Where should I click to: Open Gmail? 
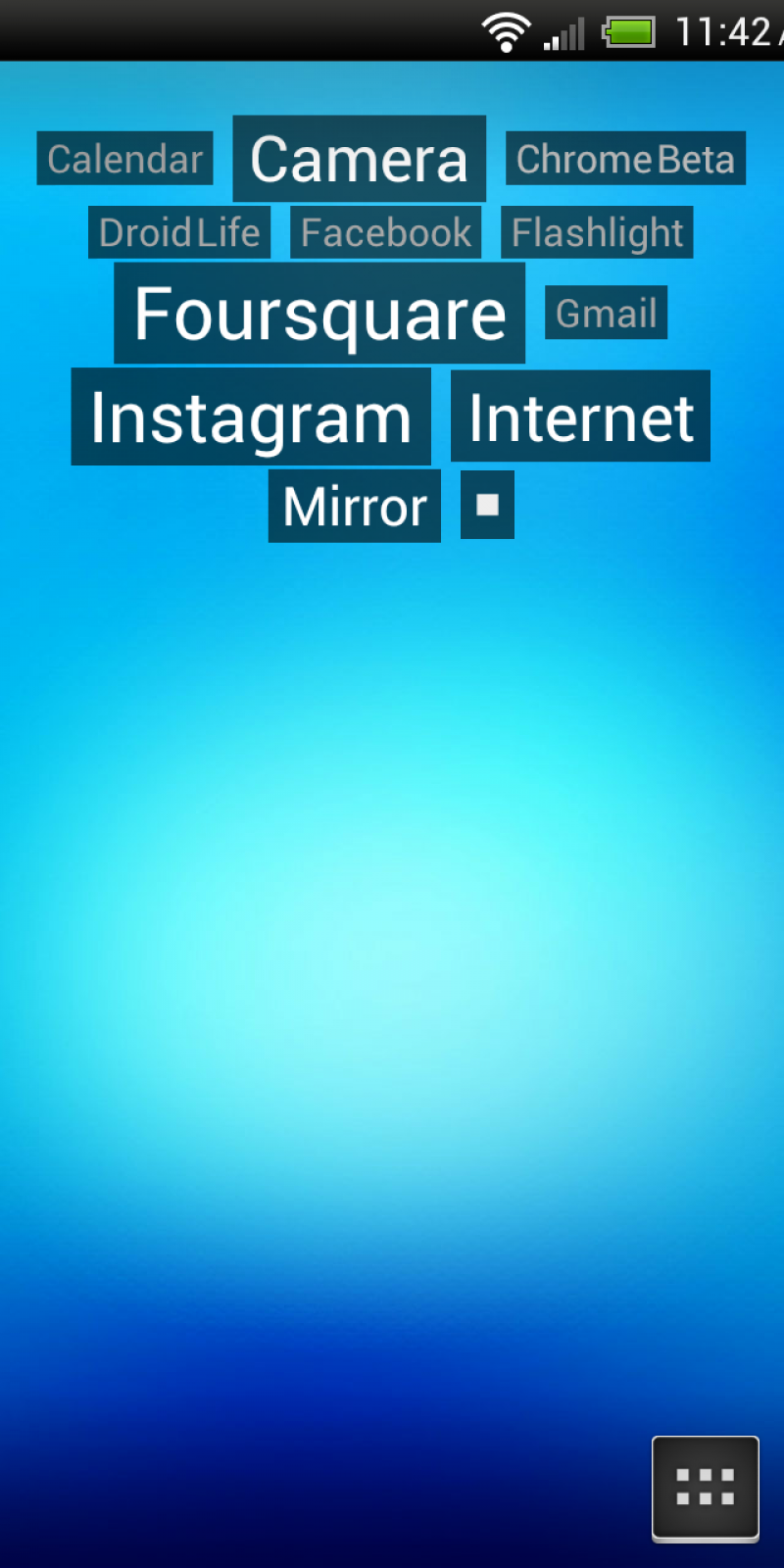606,314
